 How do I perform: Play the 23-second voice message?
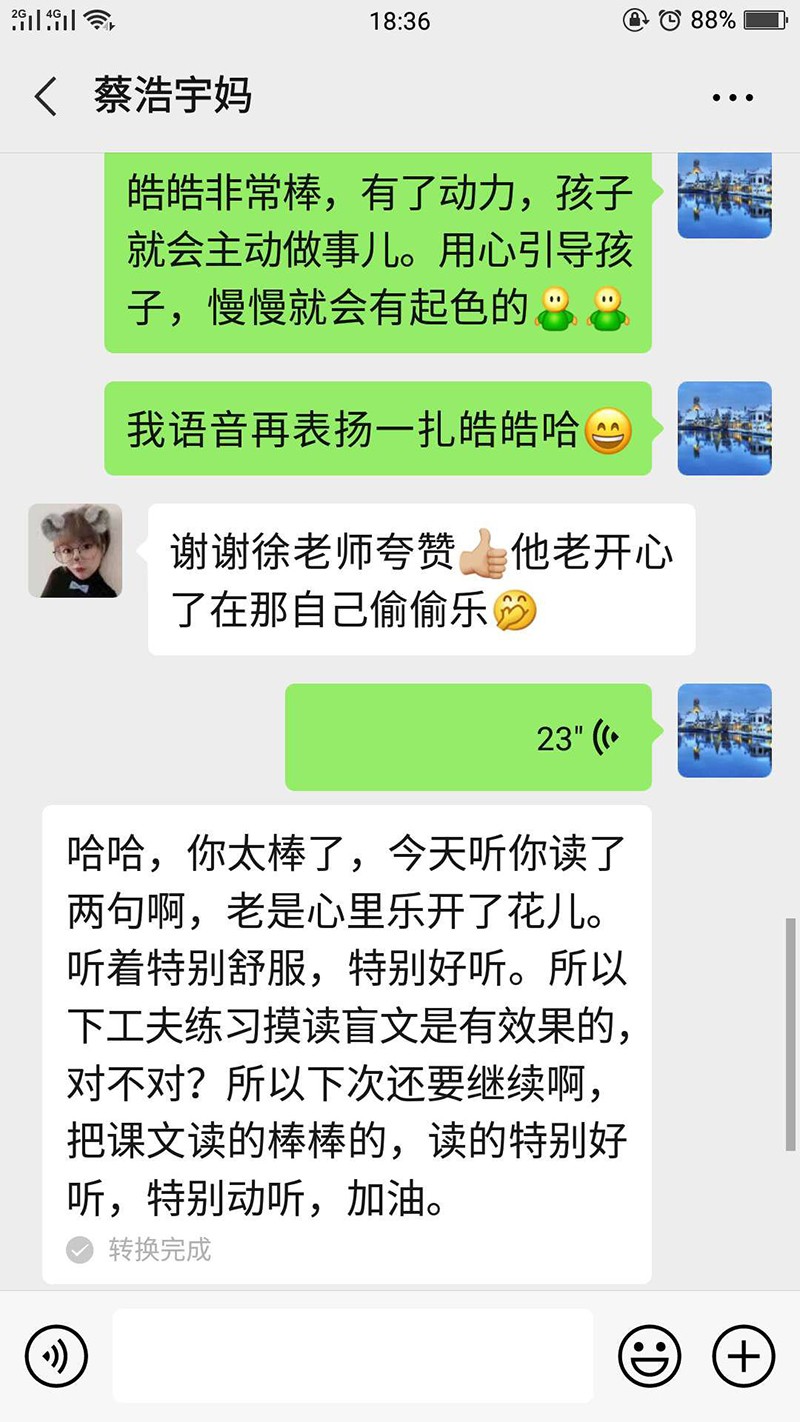click(468, 737)
